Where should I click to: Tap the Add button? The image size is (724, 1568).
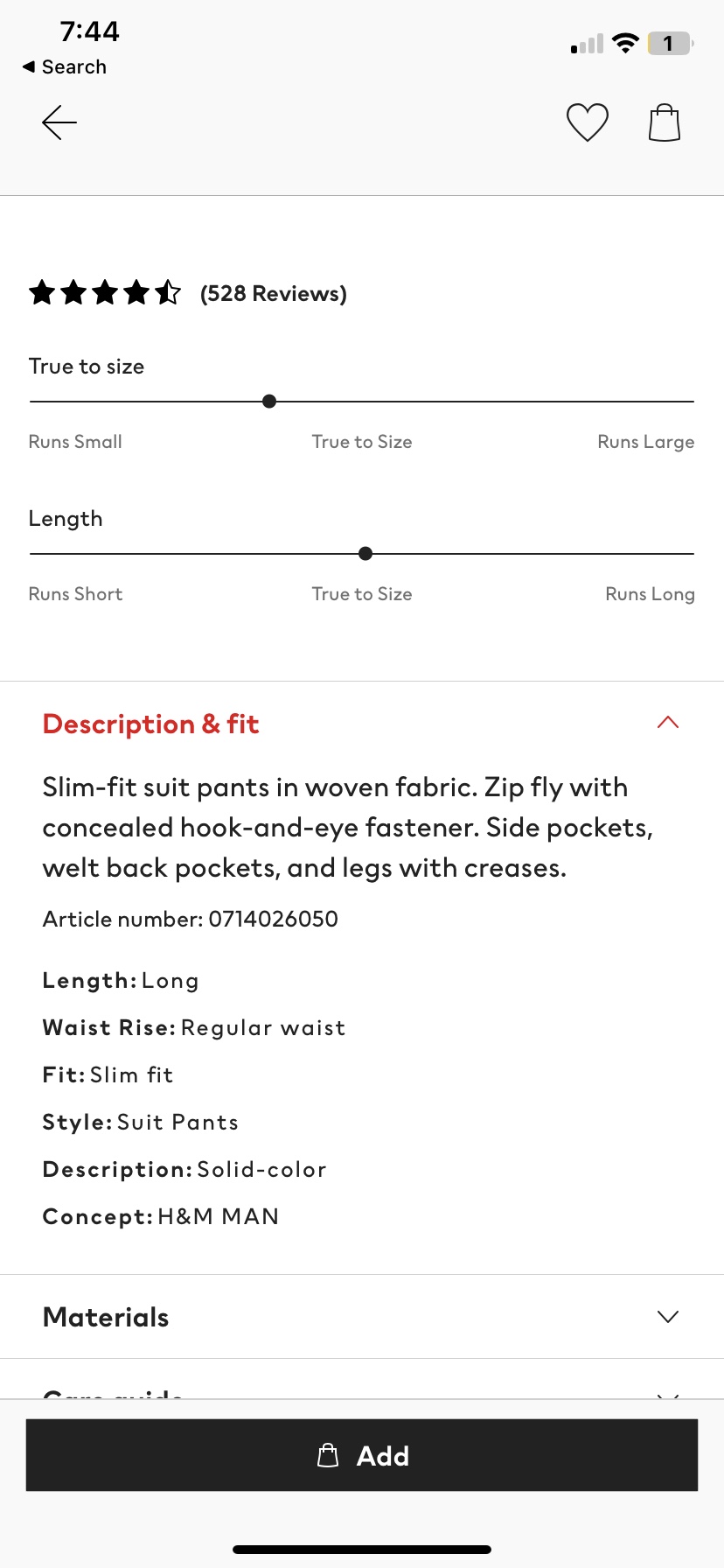pos(362,1454)
